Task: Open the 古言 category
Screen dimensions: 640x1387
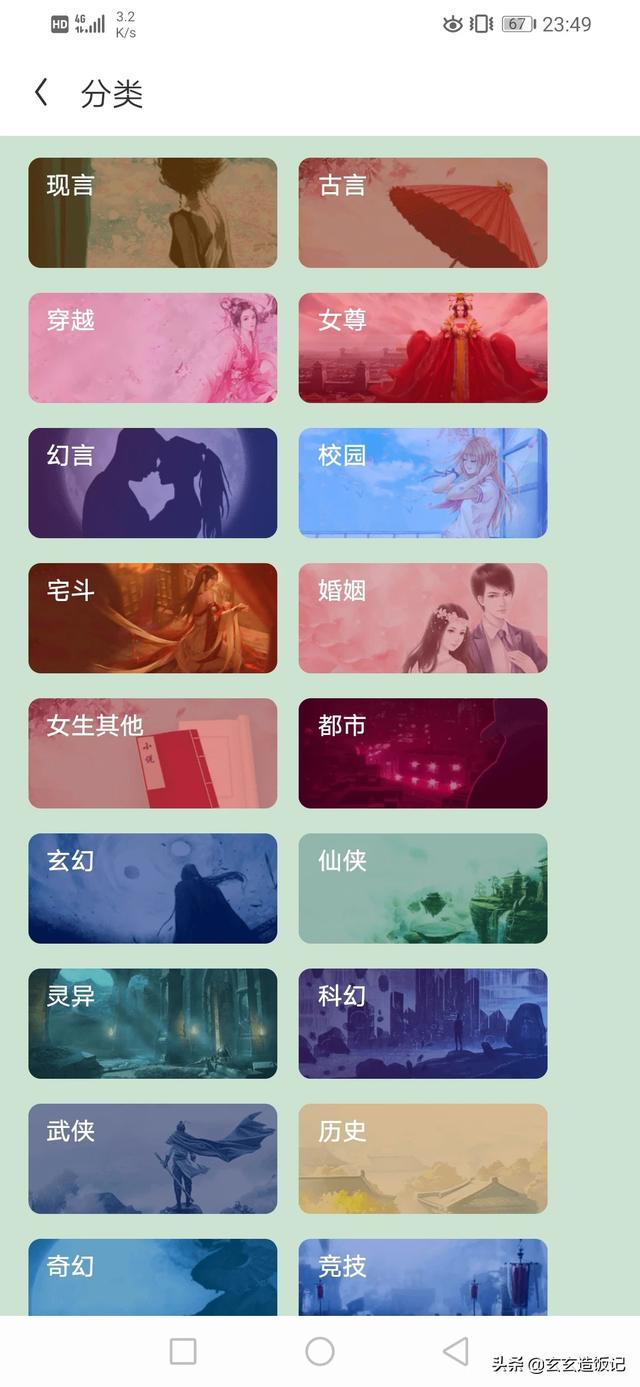Action: pyautogui.click(x=423, y=213)
